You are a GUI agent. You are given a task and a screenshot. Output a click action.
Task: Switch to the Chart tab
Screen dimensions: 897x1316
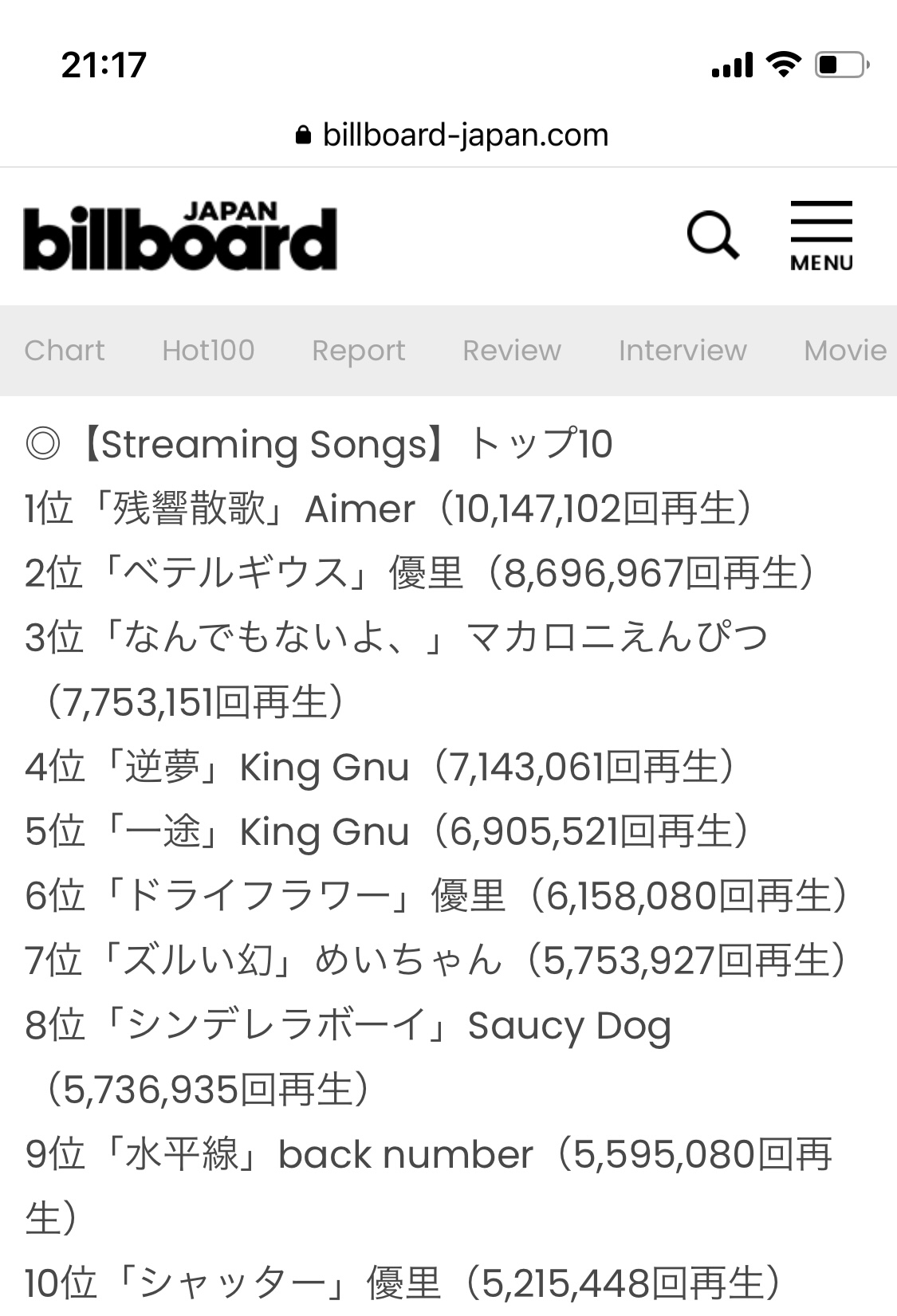(x=65, y=351)
